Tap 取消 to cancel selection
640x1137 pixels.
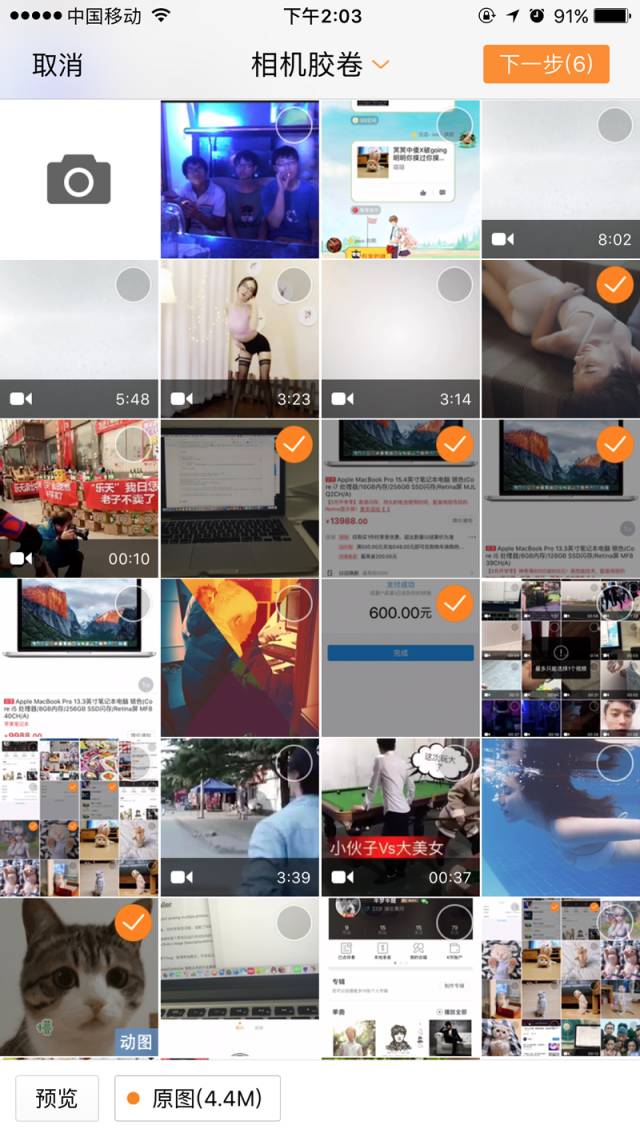(x=57, y=65)
